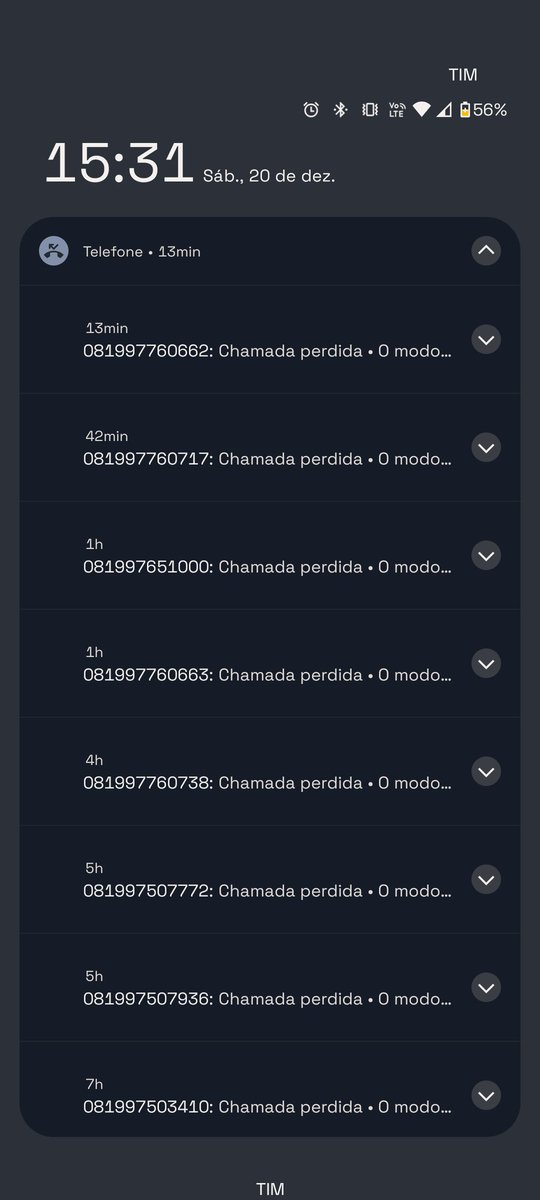Expand missed call from 081997760662

(x=486, y=340)
